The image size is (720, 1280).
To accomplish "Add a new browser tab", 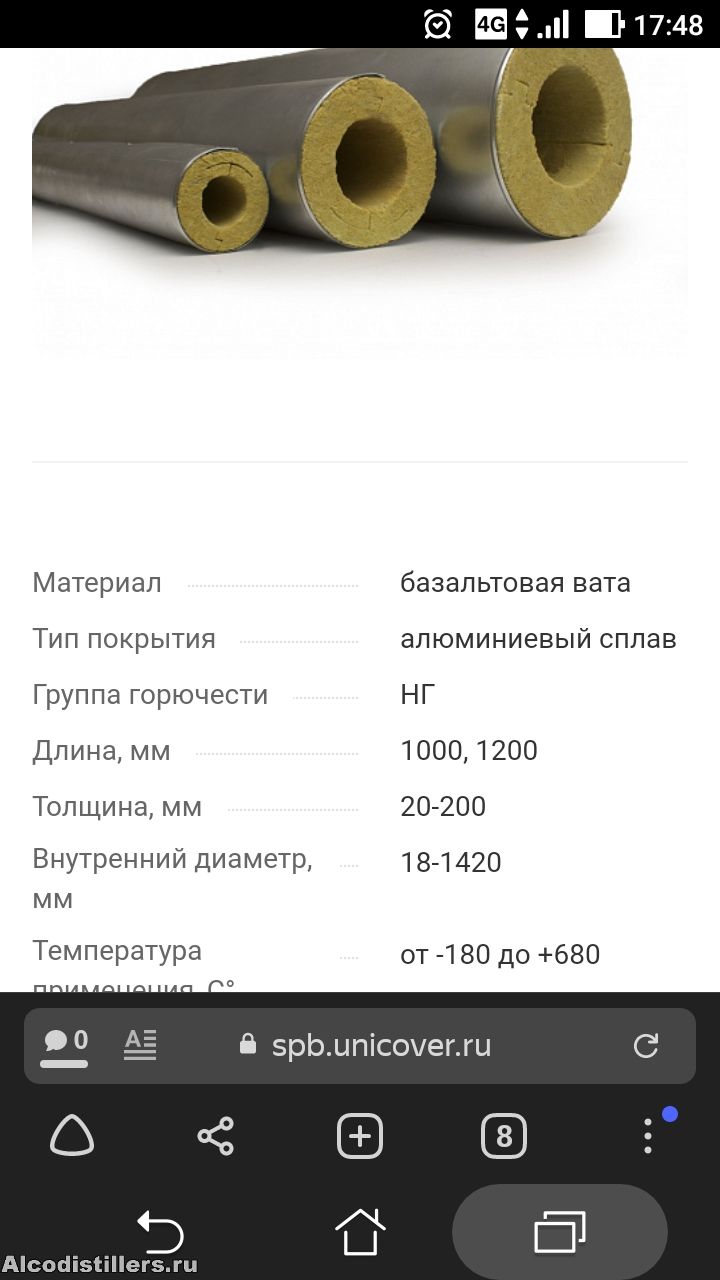I will coord(360,1136).
